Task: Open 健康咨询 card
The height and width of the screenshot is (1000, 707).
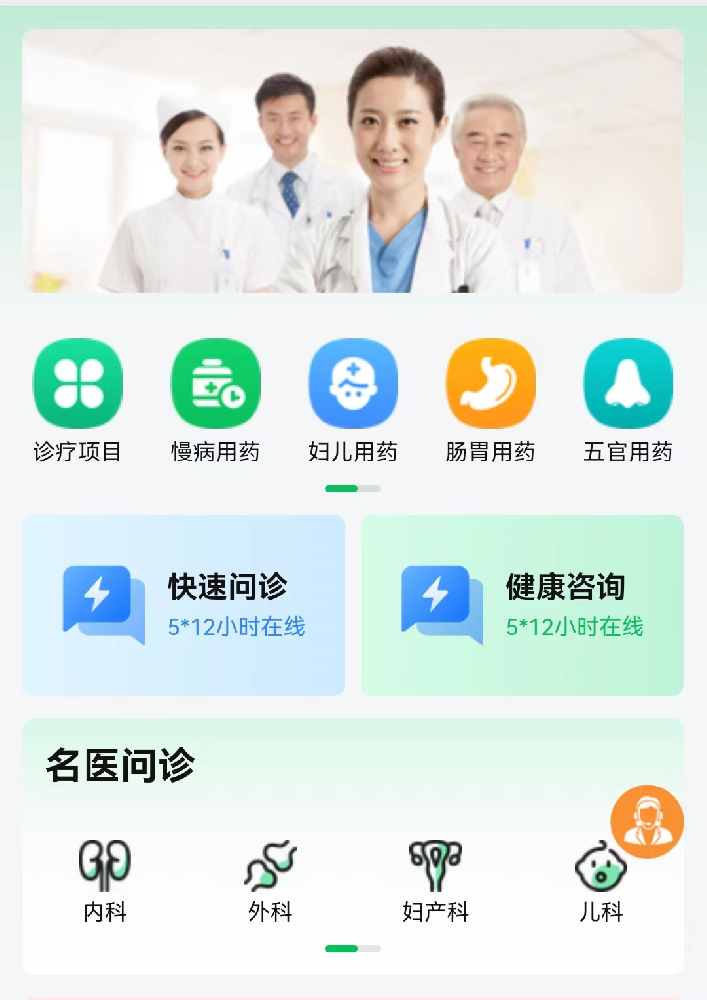Action: tap(522, 605)
